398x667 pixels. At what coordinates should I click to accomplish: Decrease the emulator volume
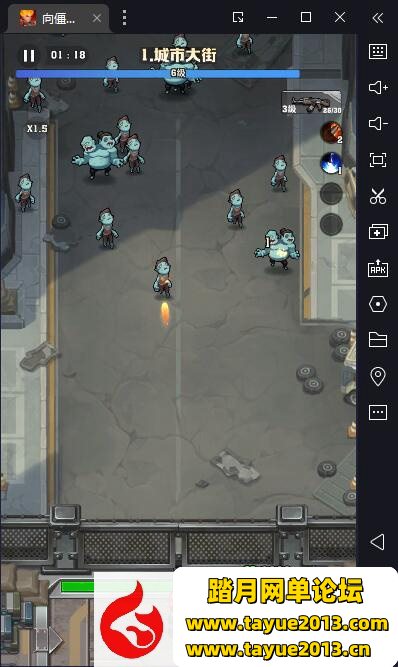378,124
